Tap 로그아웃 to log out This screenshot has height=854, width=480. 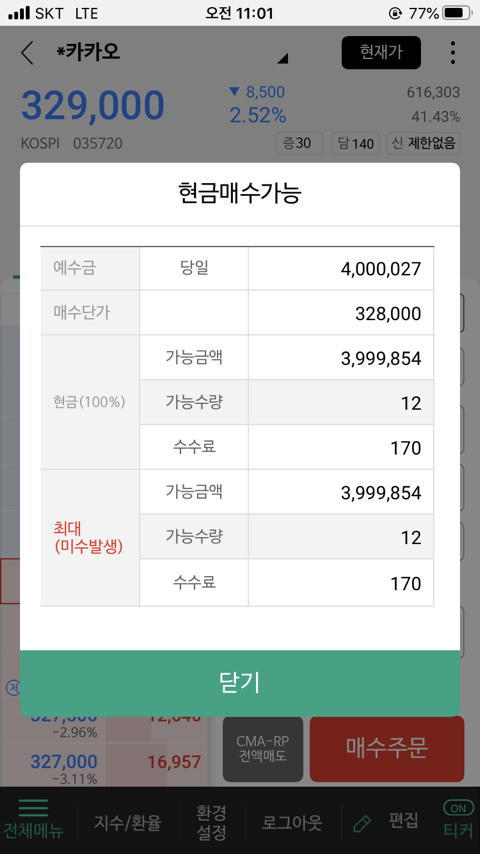(x=292, y=822)
